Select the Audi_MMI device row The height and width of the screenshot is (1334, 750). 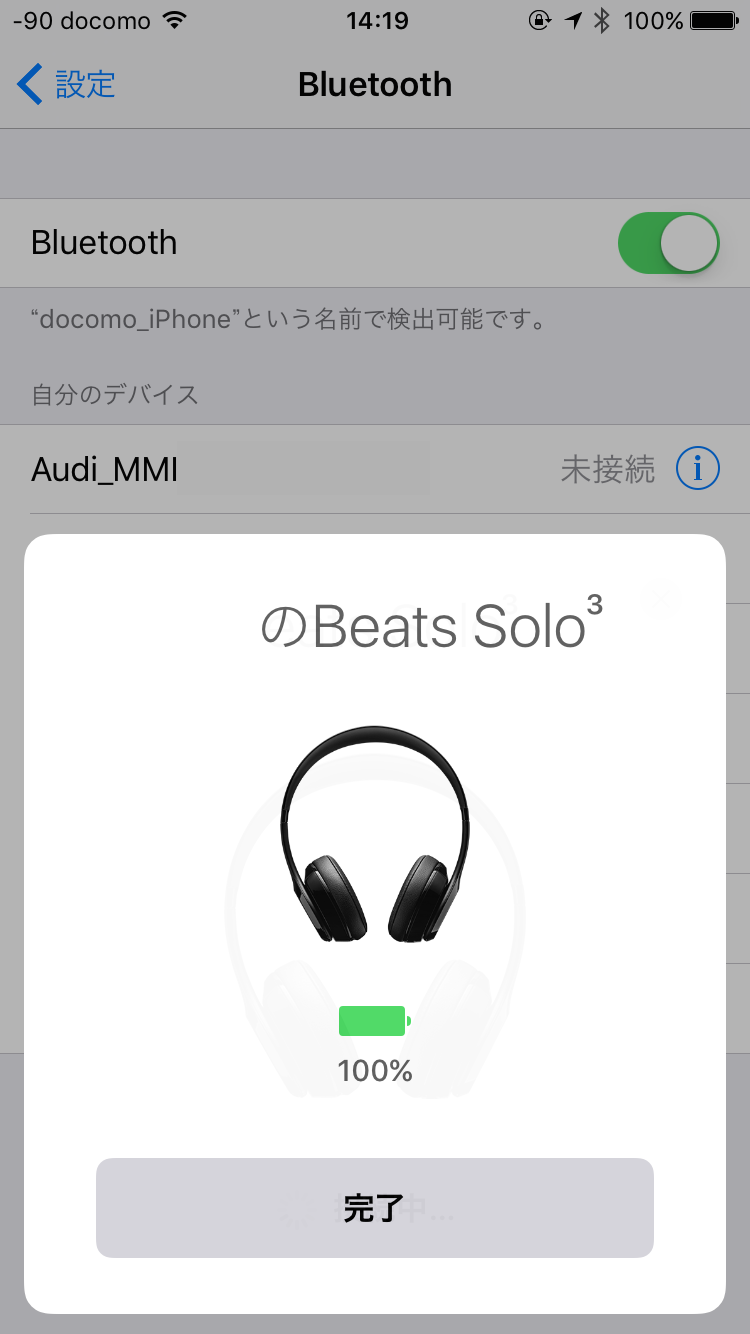tap(375, 469)
